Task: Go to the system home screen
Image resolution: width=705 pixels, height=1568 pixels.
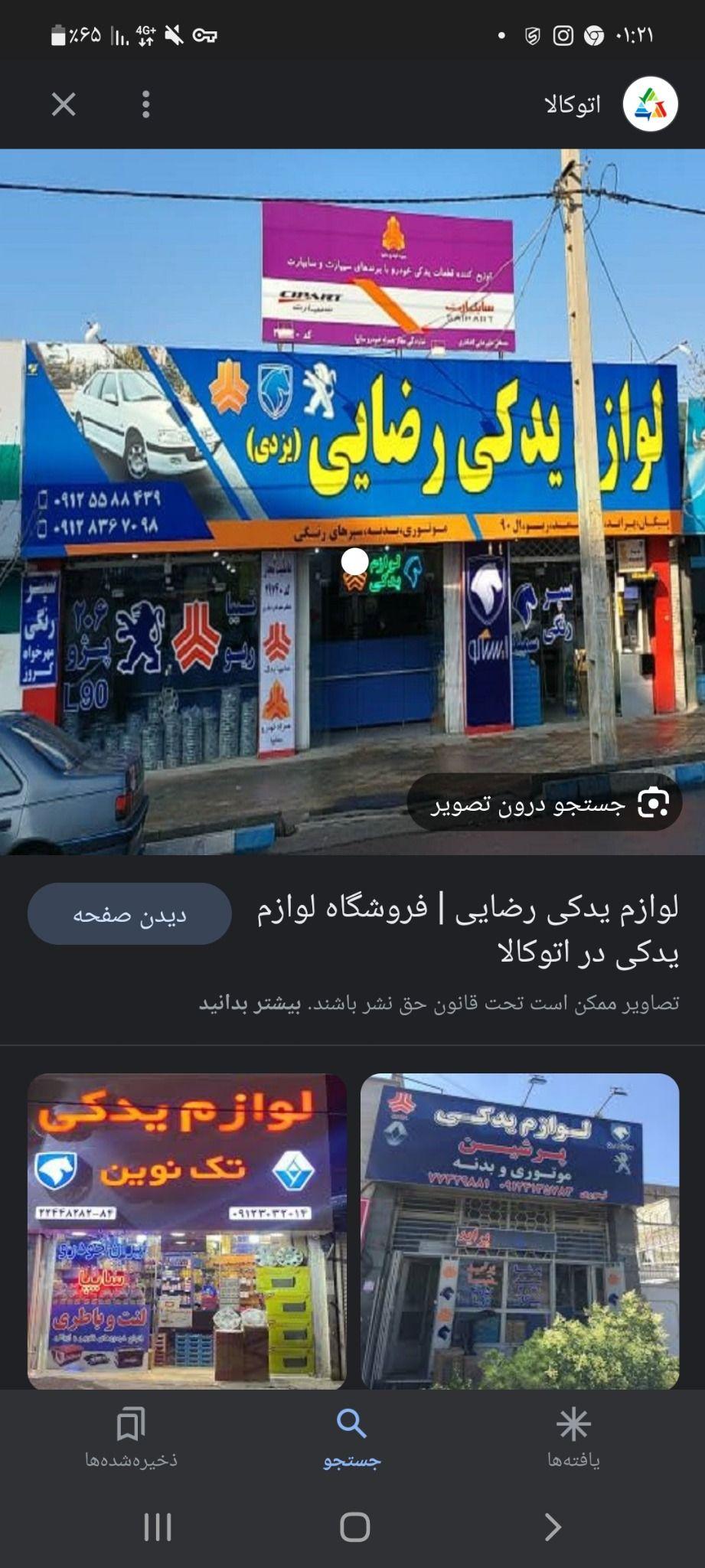Action: (x=354, y=1527)
